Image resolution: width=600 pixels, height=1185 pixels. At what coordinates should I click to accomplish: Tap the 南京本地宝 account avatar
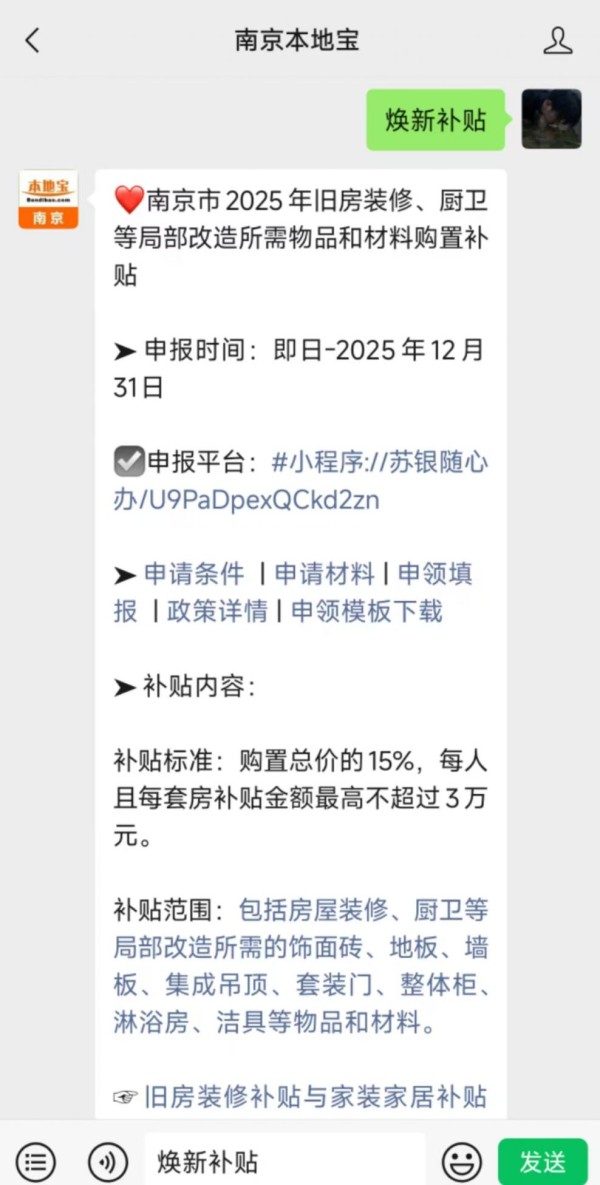48,199
